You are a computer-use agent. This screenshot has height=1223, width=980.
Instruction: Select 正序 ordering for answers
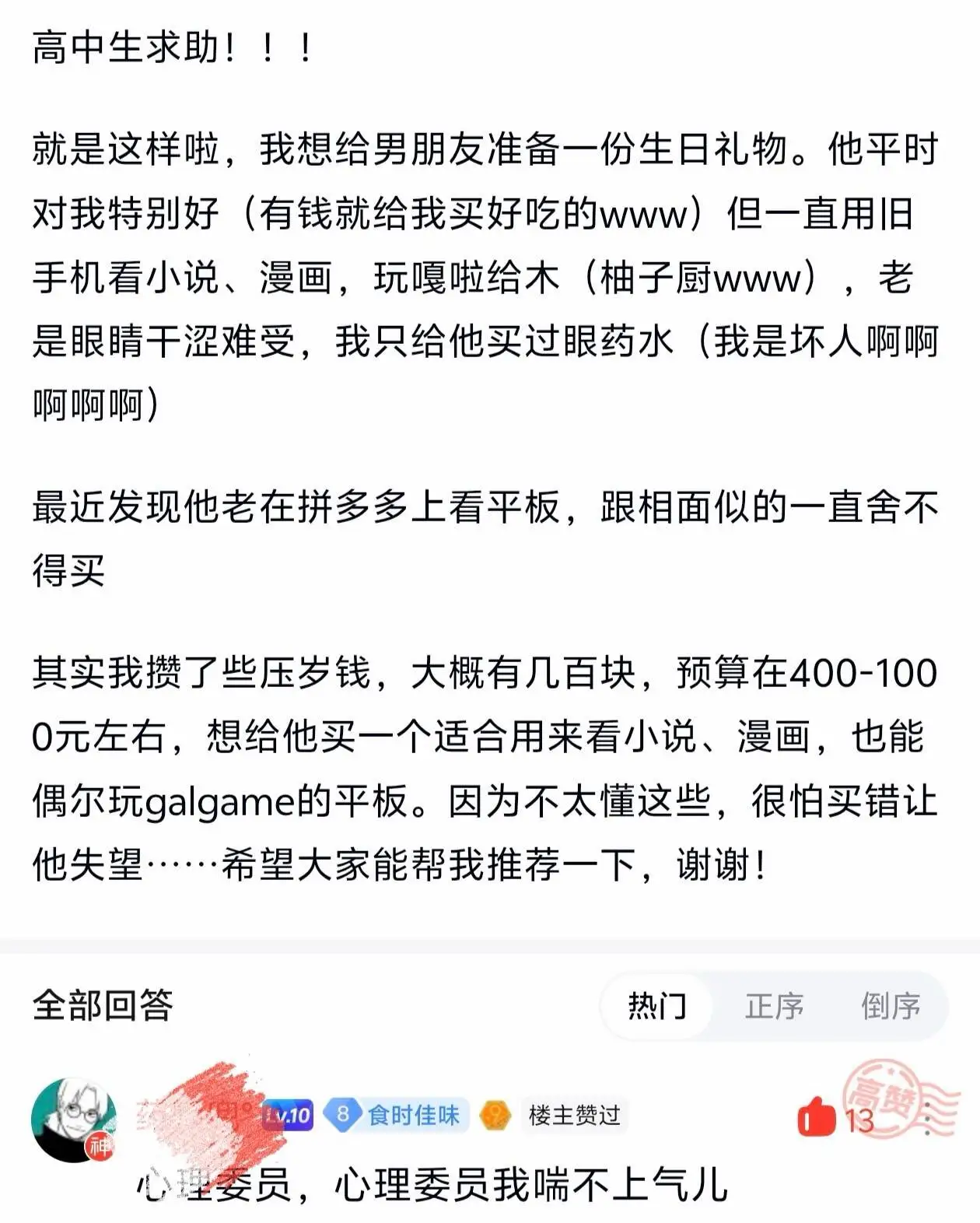click(774, 1006)
